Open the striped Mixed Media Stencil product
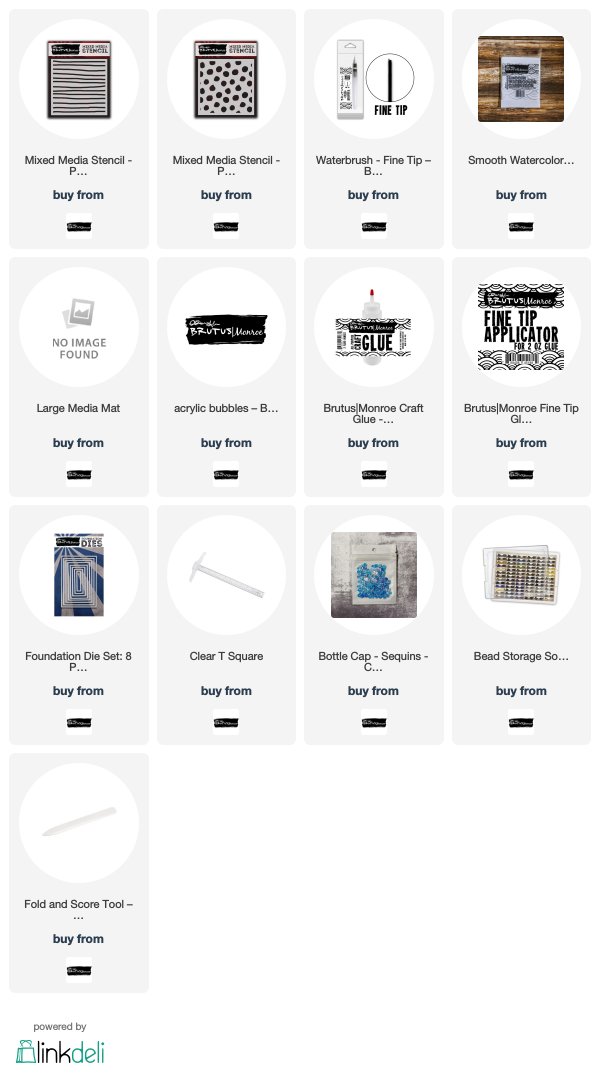 79,129
